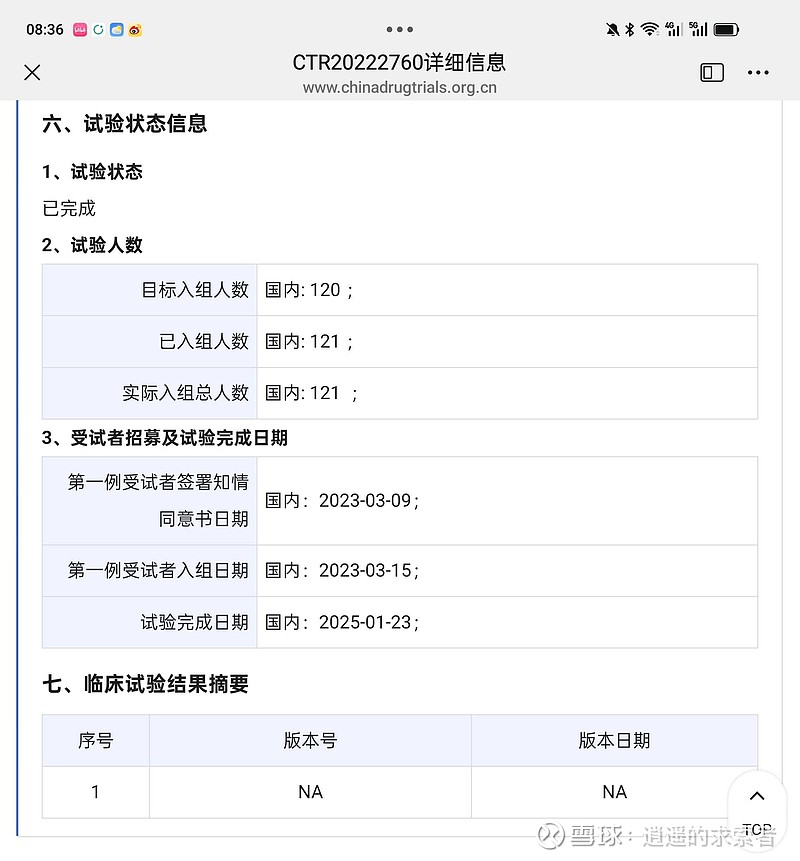Select the 已完成 trial status text
The height and width of the screenshot is (861, 800).
68,208
